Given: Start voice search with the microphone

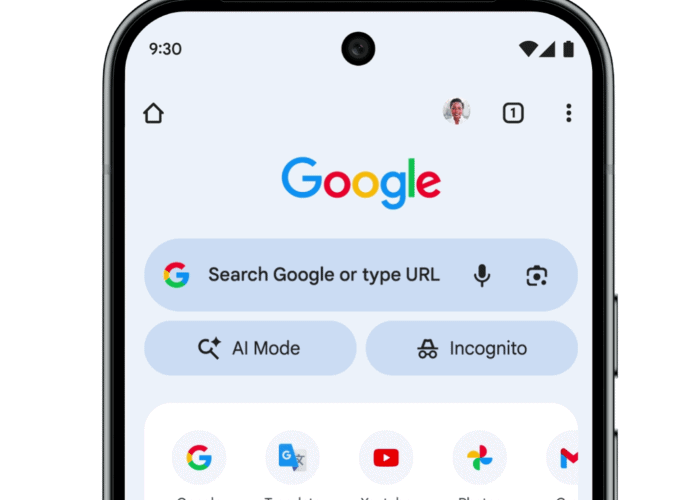Looking at the screenshot, I should (x=482, y=275).
